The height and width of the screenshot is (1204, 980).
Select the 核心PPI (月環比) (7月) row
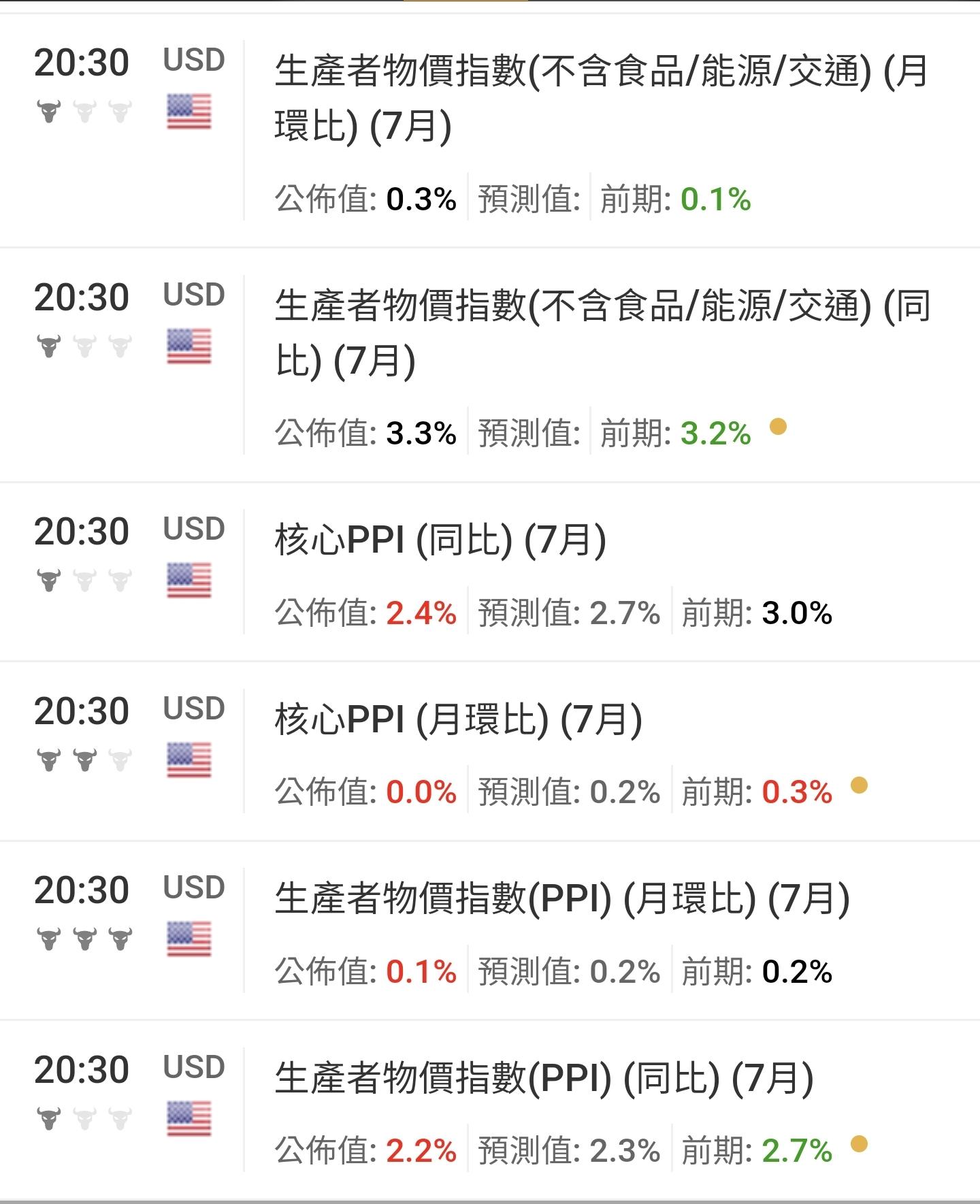[458, 720]
